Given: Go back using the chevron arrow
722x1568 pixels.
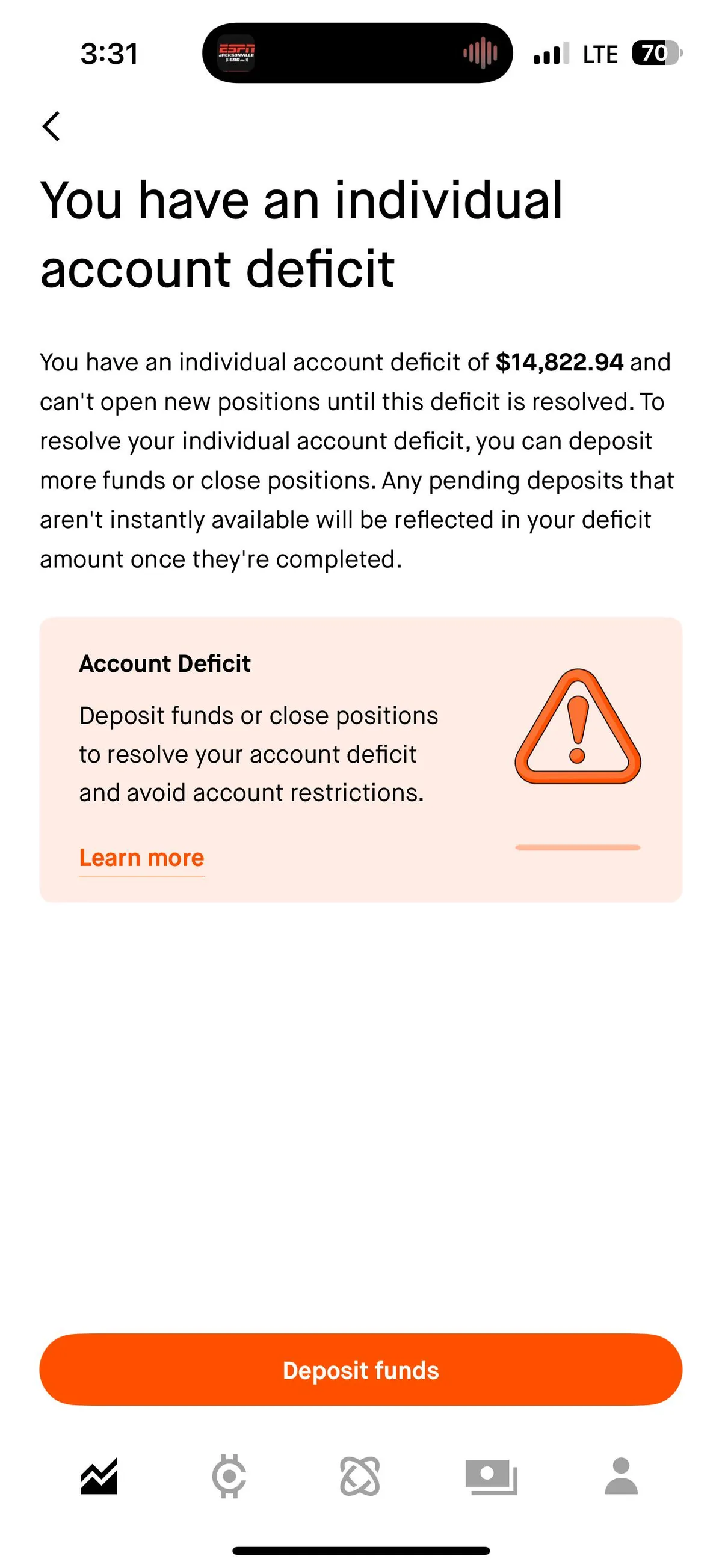Looking at the screenshot, I should click(52, 126).
